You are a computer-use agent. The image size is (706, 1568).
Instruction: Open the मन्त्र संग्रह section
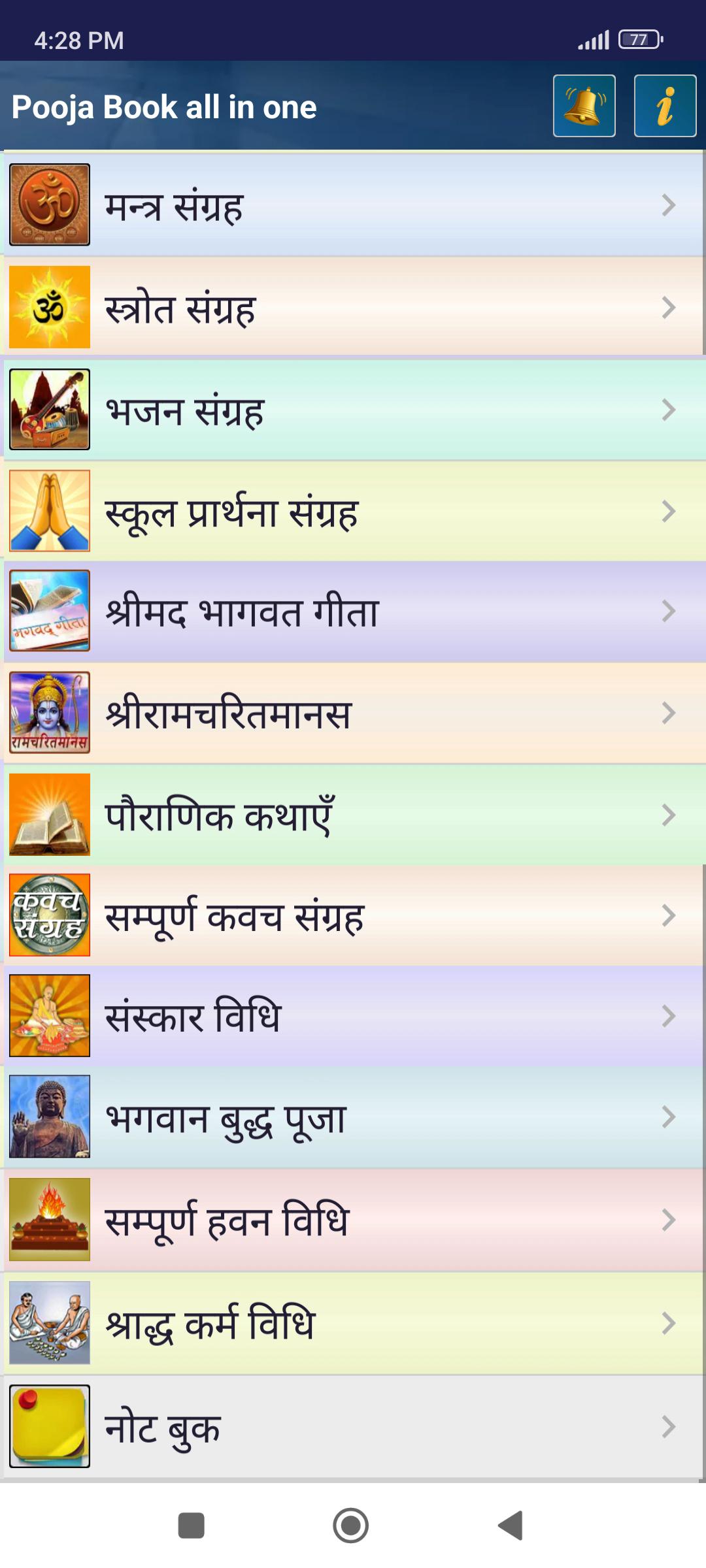tap(353, 205)
